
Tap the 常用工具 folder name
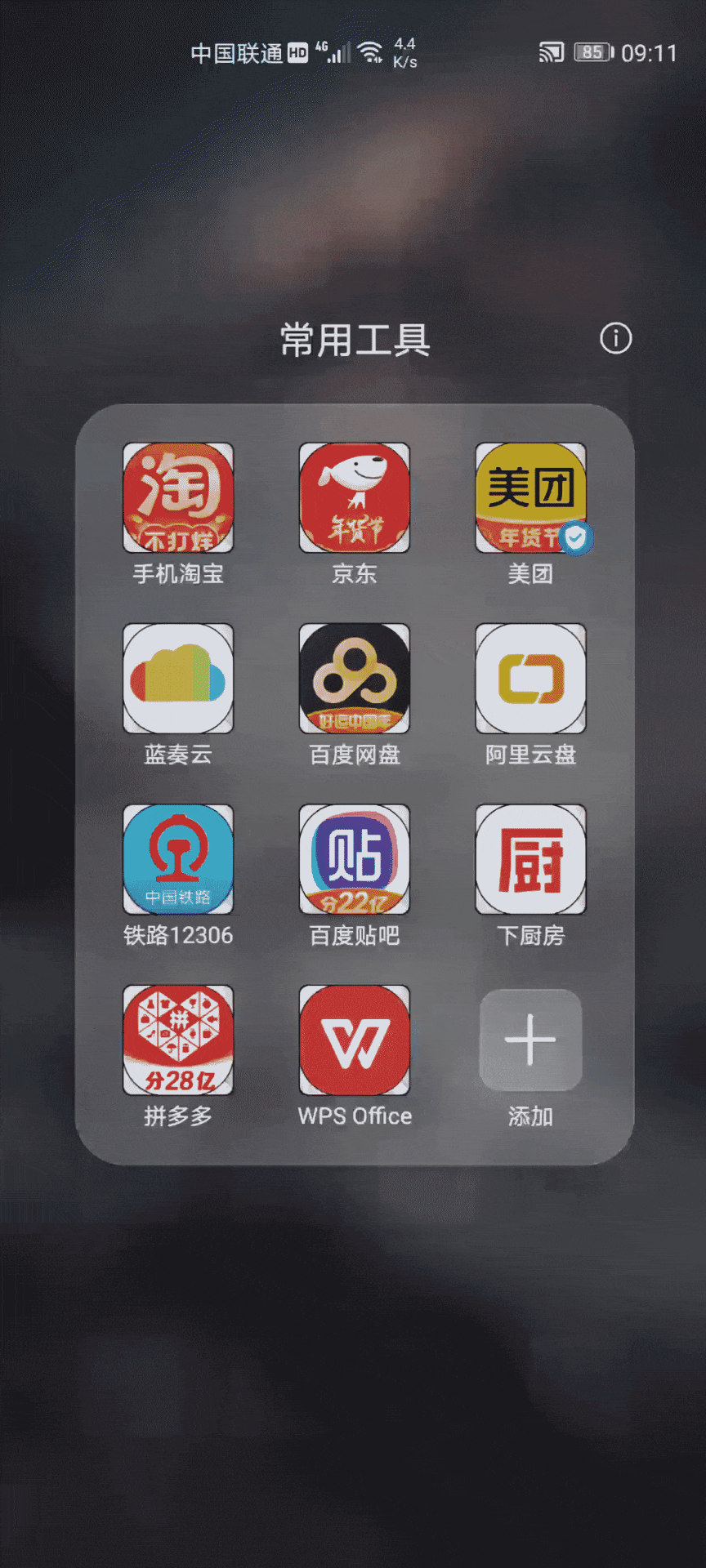355,340
